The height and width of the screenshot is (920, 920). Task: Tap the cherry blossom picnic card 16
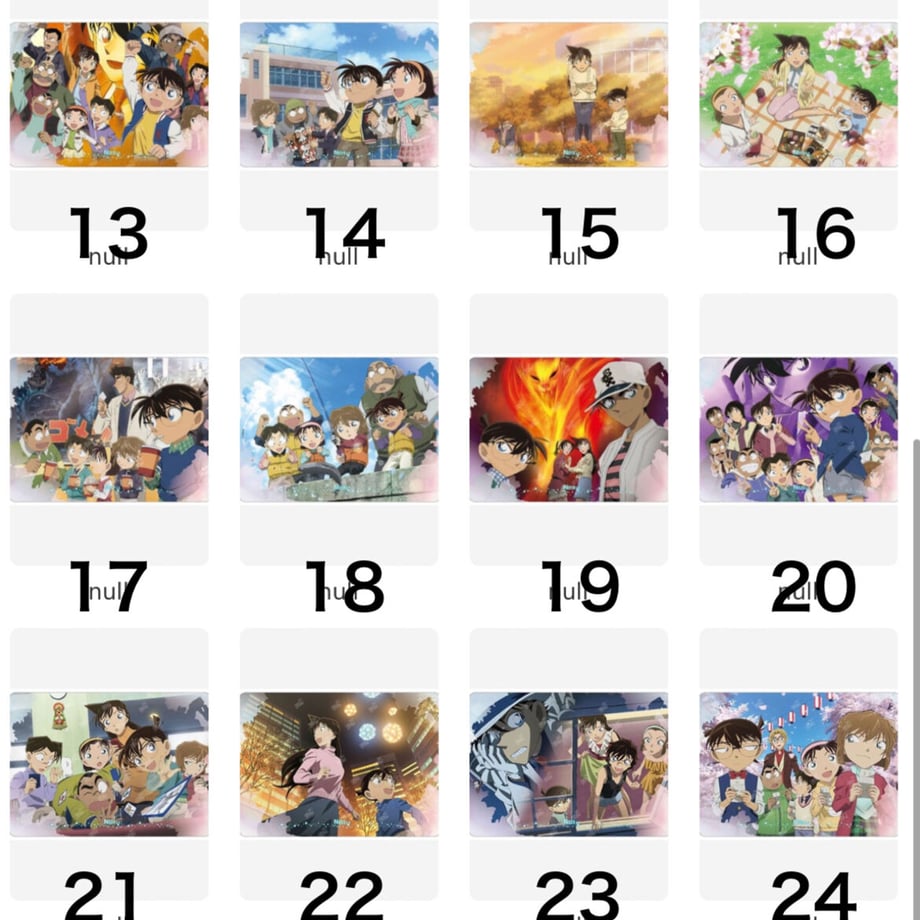pos(798,95)
